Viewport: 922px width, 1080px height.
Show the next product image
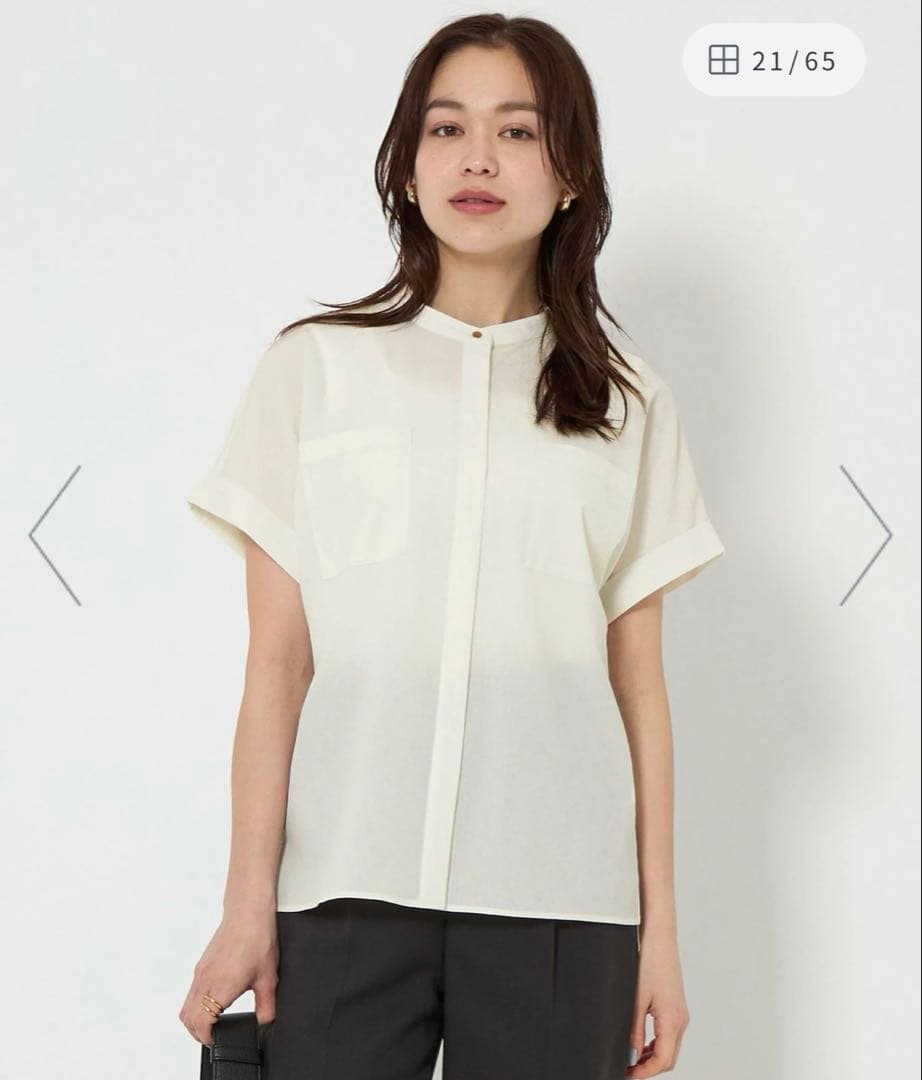(x=864, y=535)
